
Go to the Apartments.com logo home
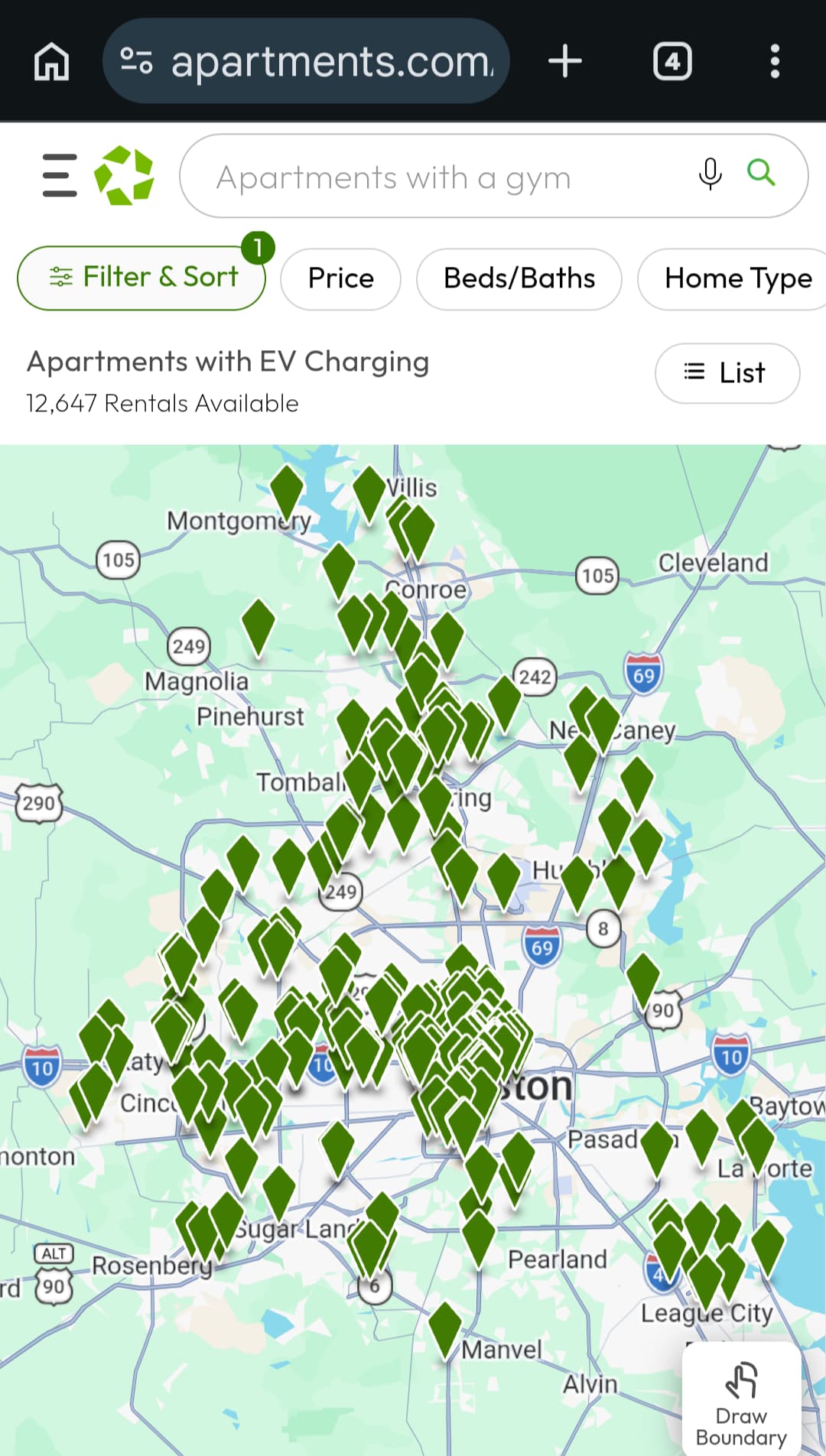click(124, 176)
